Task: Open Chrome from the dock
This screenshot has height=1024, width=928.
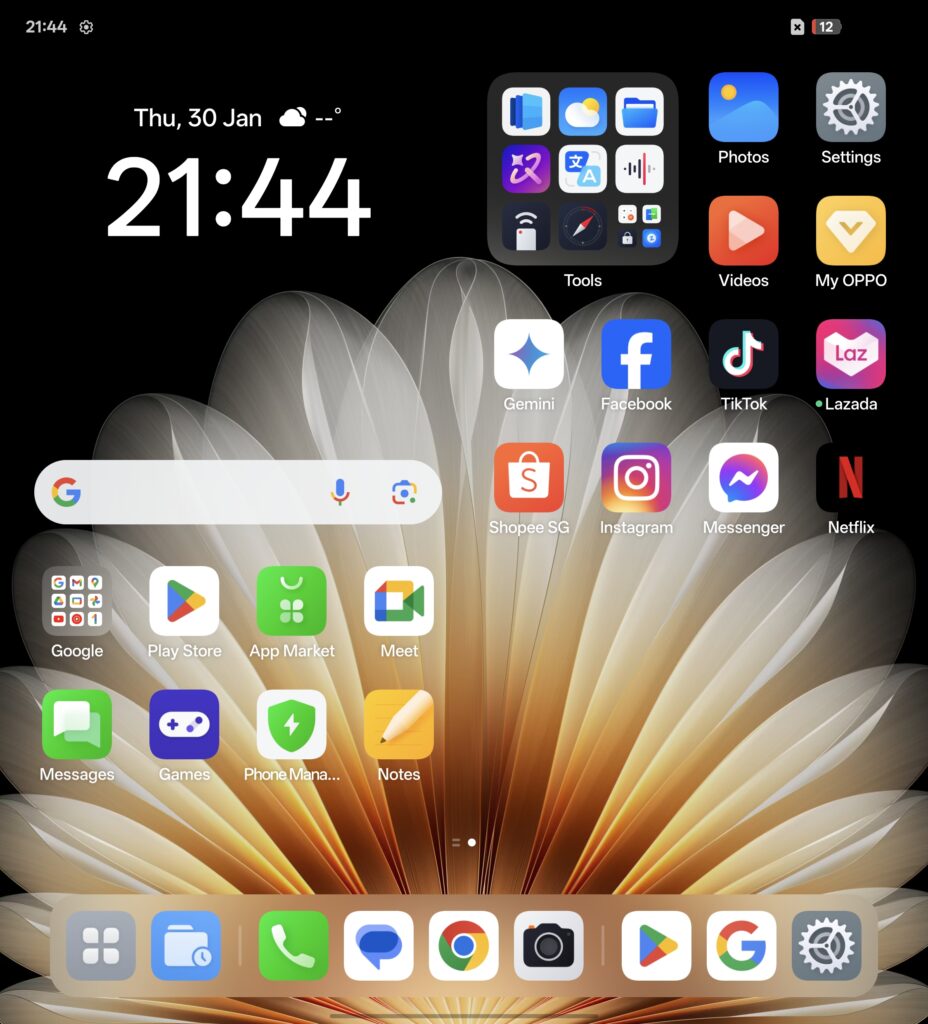Action: click(463, 945)
